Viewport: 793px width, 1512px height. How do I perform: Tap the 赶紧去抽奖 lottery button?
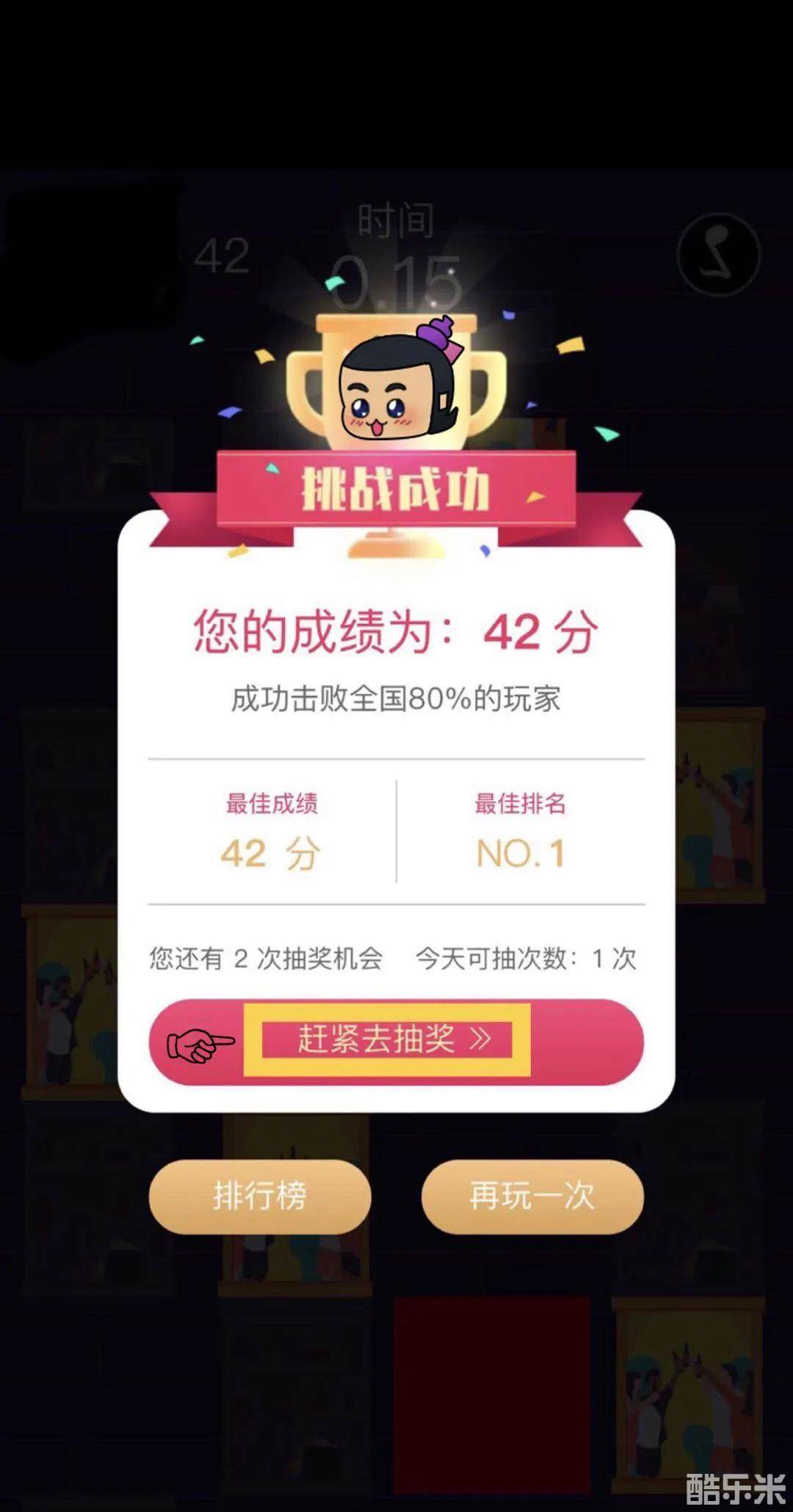point(395,1041)
